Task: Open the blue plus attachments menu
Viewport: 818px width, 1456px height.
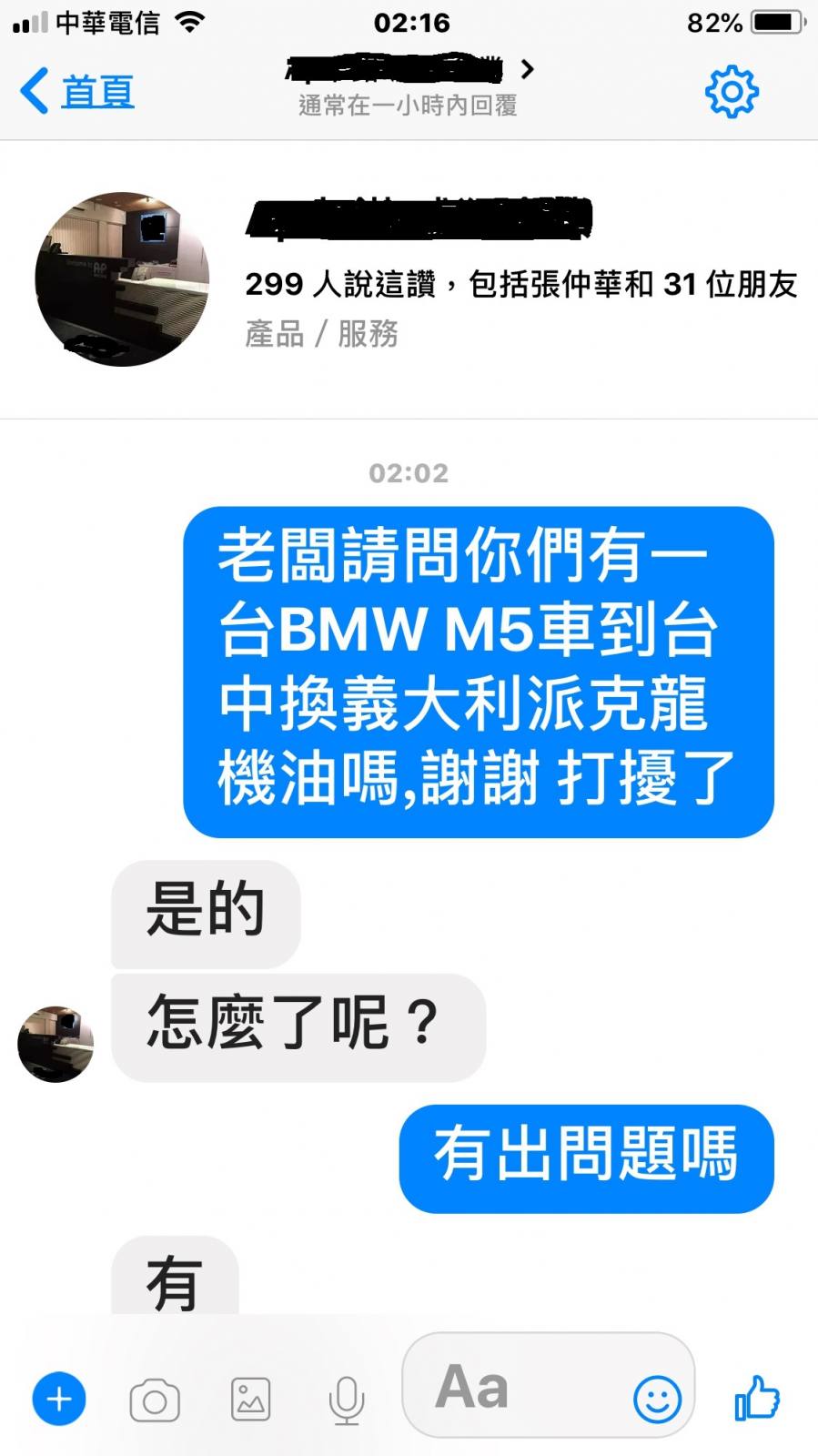Action: [x=59, y=1399]
